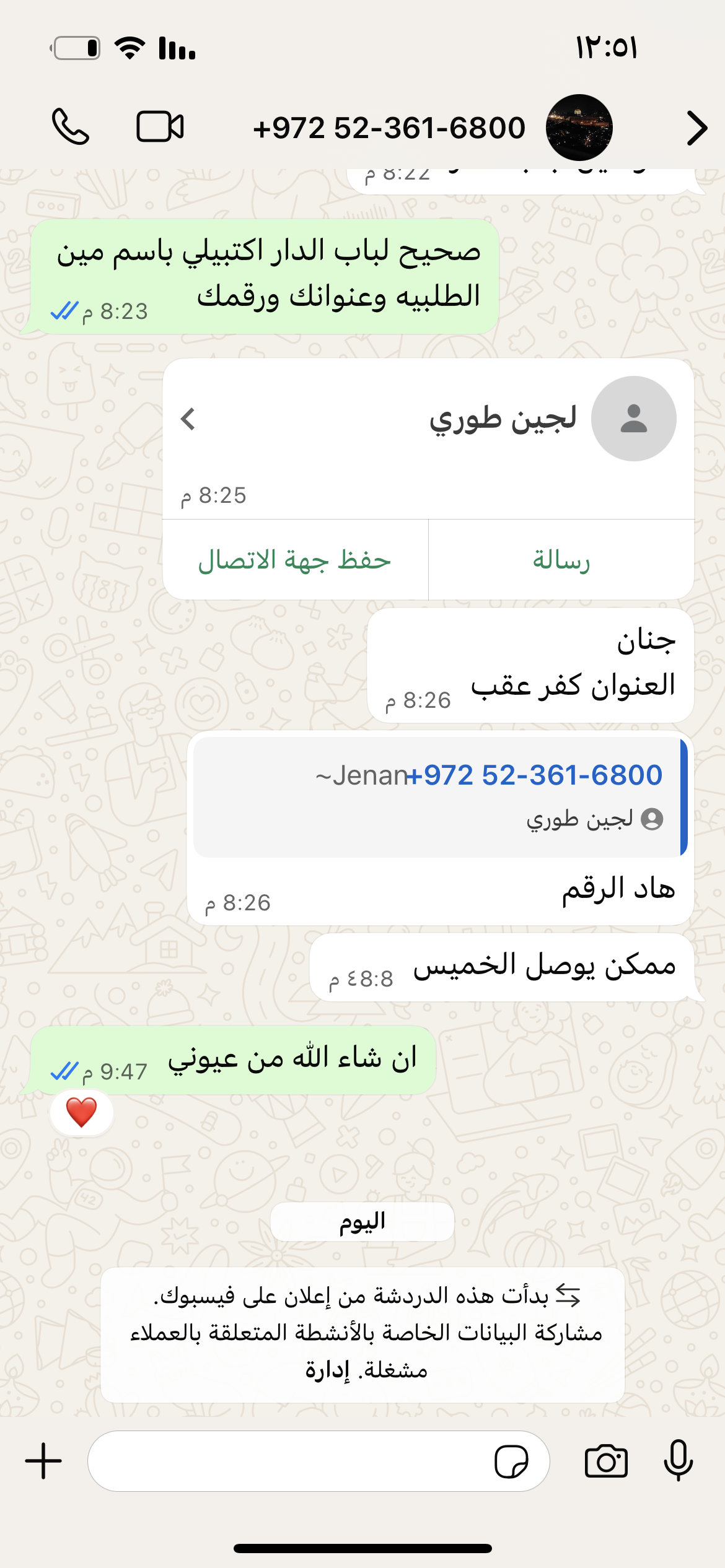Tap the quoted reply from ~Jenan

point(440,796)
